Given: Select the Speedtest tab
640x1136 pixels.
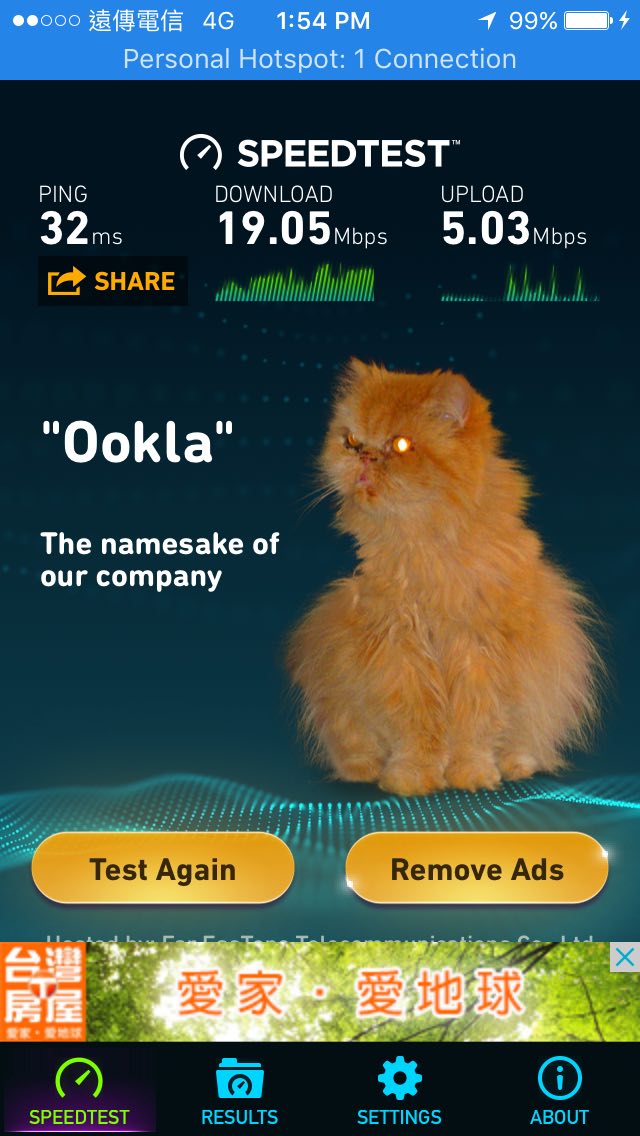Looking at the screenshot, I should click(x=79, y=1091).
